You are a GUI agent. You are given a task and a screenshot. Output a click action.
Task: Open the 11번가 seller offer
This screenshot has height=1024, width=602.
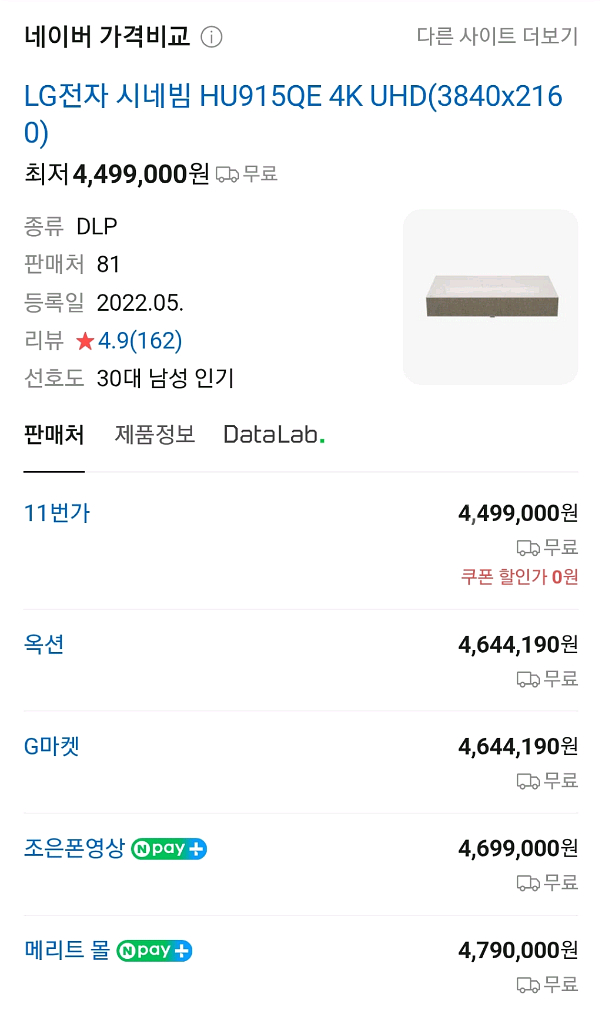pos(57,514)
